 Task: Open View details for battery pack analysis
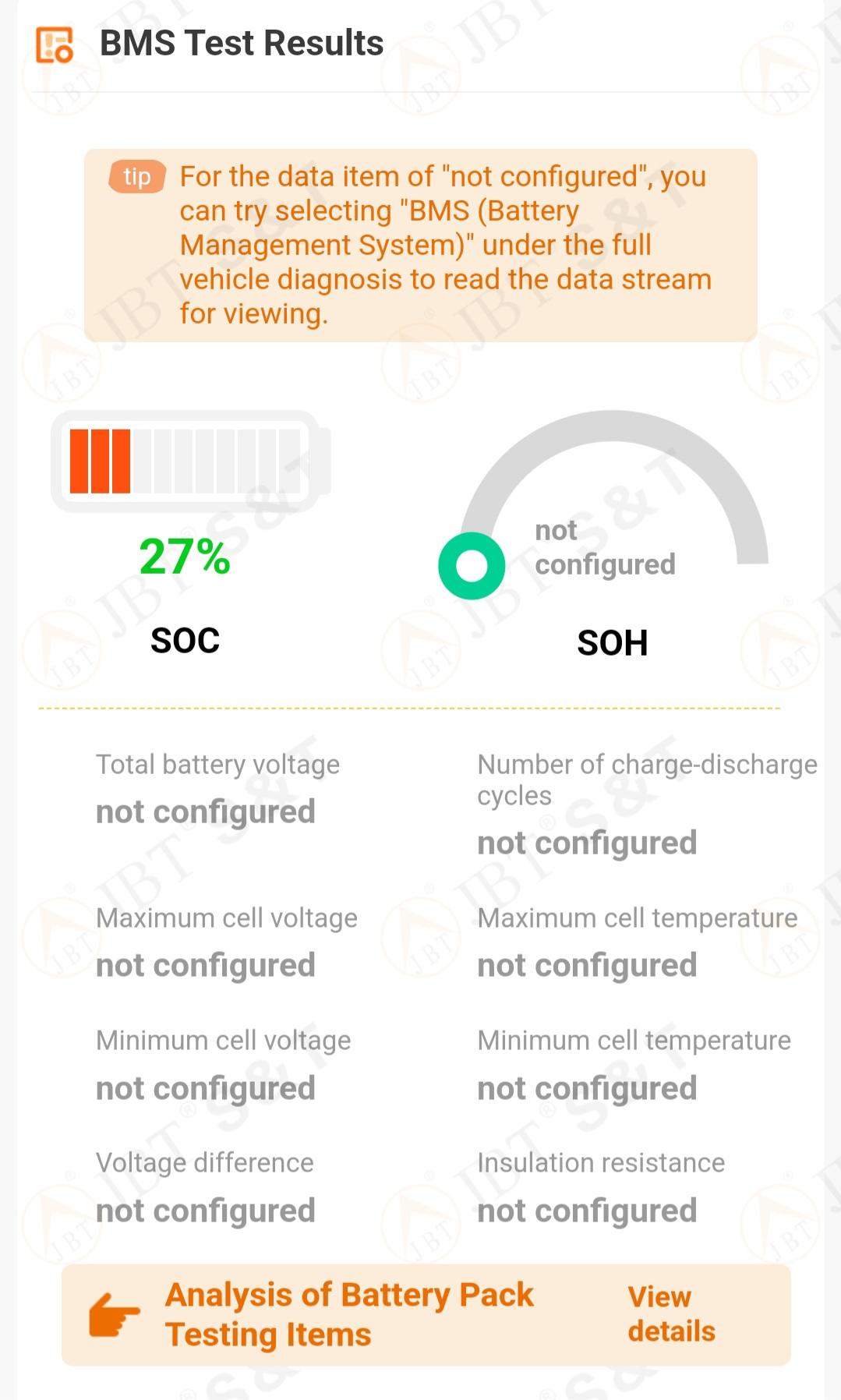click(x=671, y=1313)
